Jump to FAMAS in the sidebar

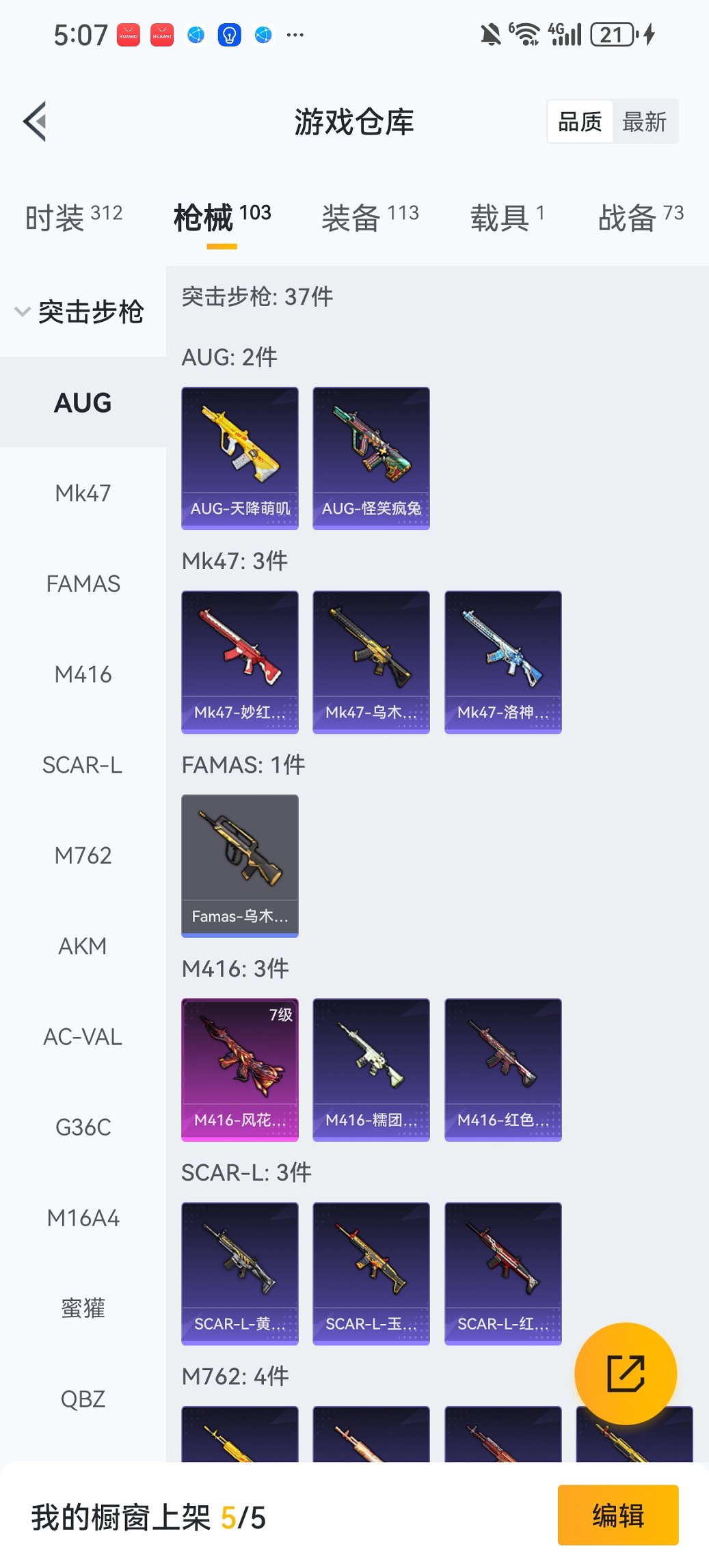83,584
